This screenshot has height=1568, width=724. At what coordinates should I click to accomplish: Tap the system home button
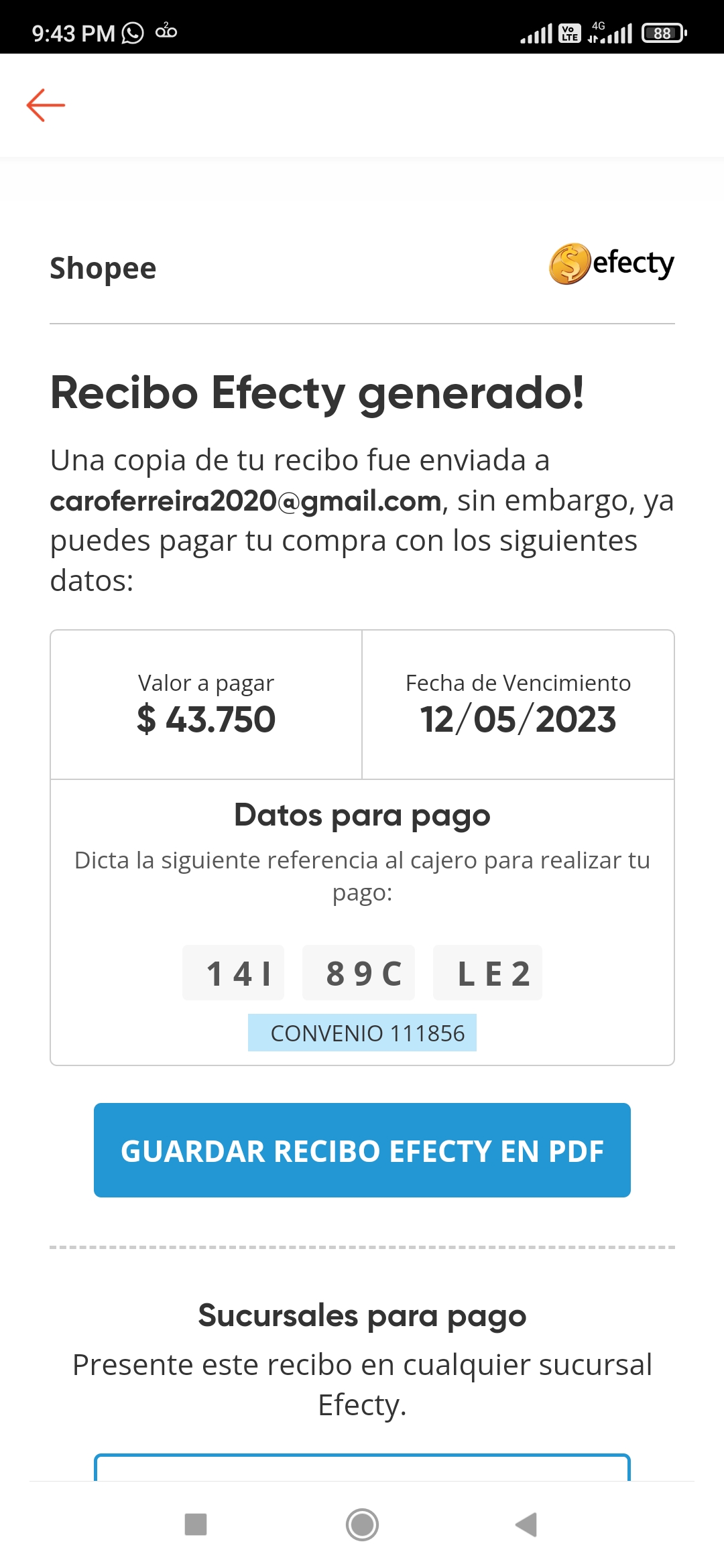pos(362,1524)
